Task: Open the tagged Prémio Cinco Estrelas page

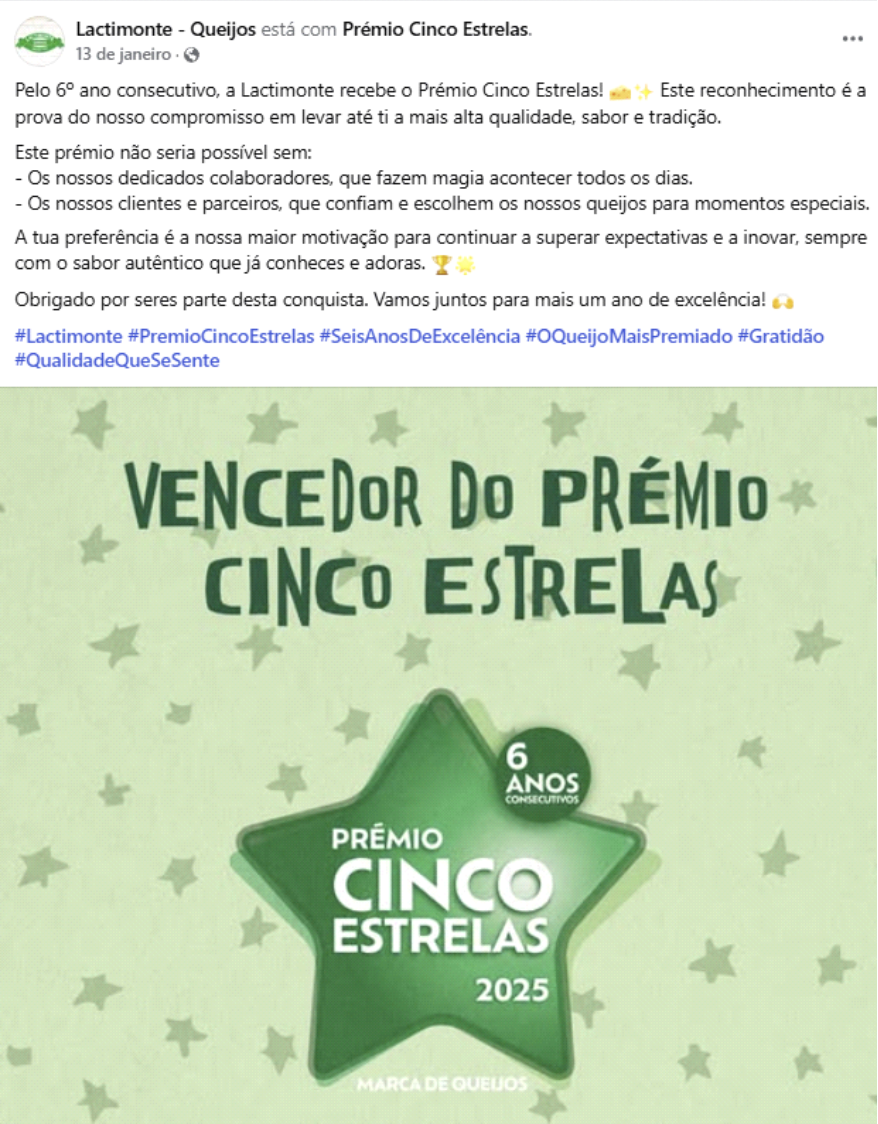Action: [x=435, y=30]
